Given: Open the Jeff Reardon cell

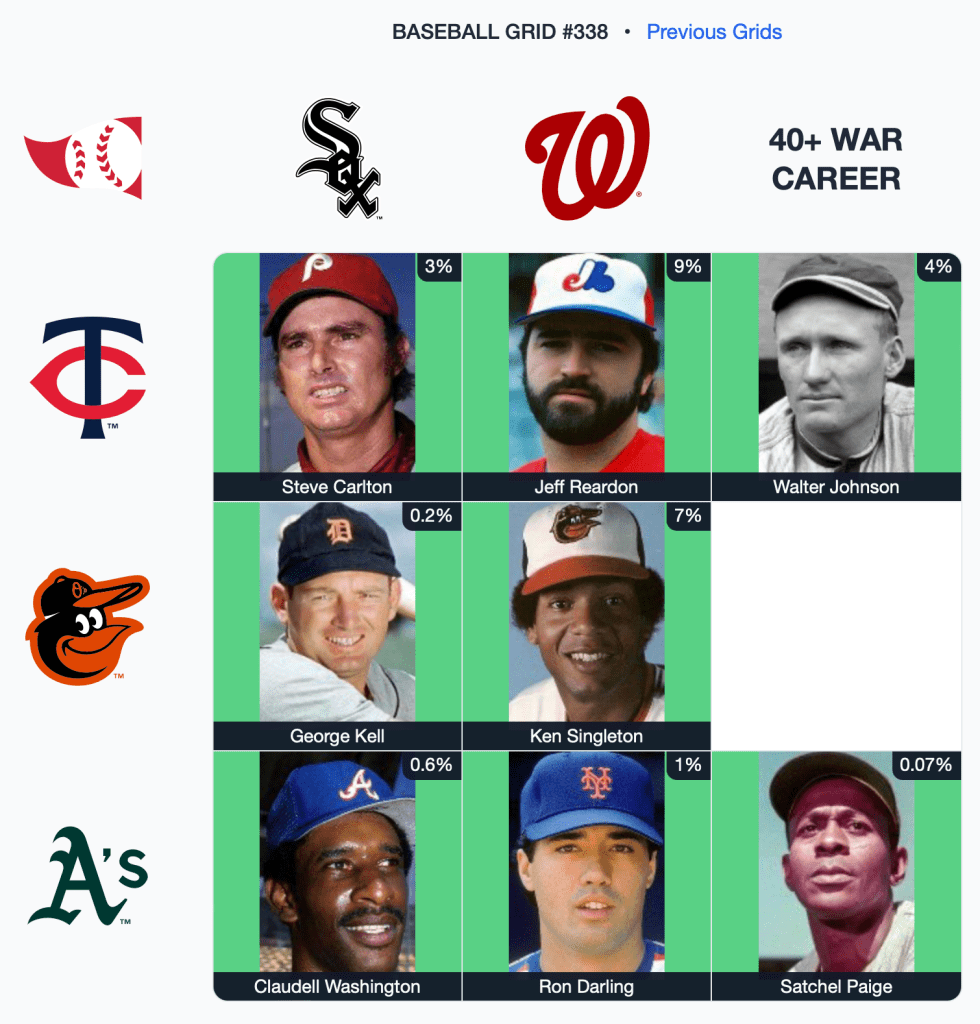Looking at the screenshot, I should click(x=586, y=376).
